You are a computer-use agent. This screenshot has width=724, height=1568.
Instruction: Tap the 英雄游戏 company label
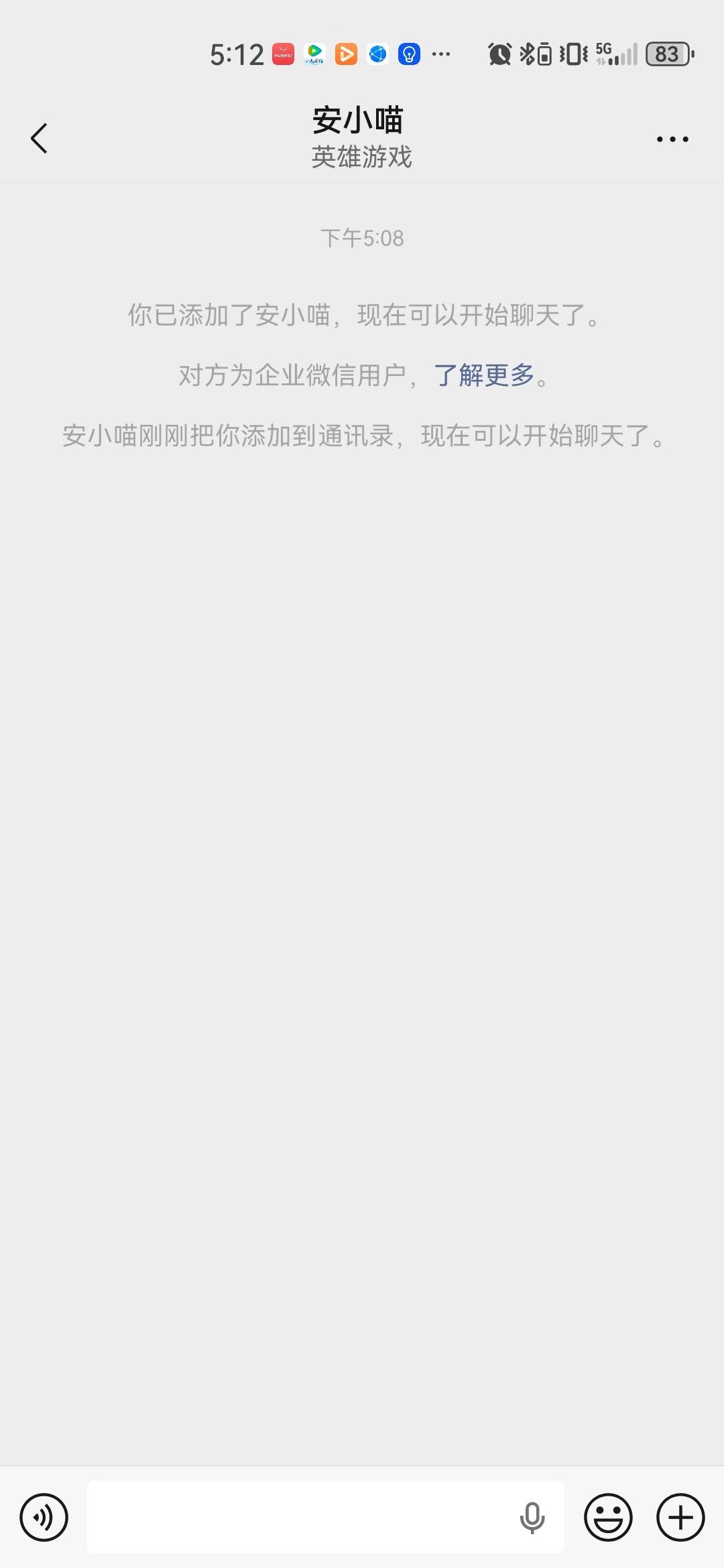pos(361,159)
